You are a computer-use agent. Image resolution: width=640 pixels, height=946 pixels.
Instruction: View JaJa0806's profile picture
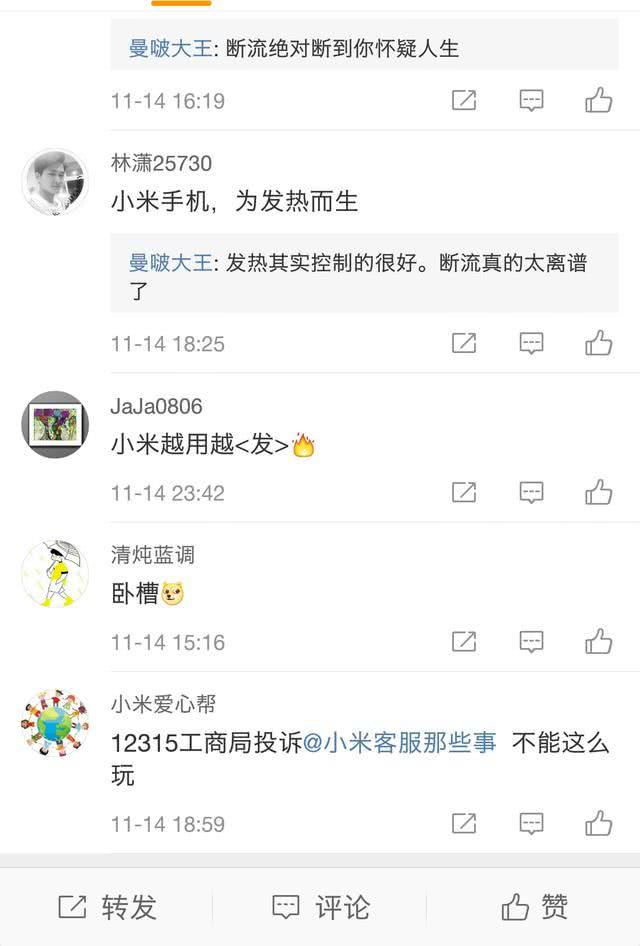click(x=55, y=425)
